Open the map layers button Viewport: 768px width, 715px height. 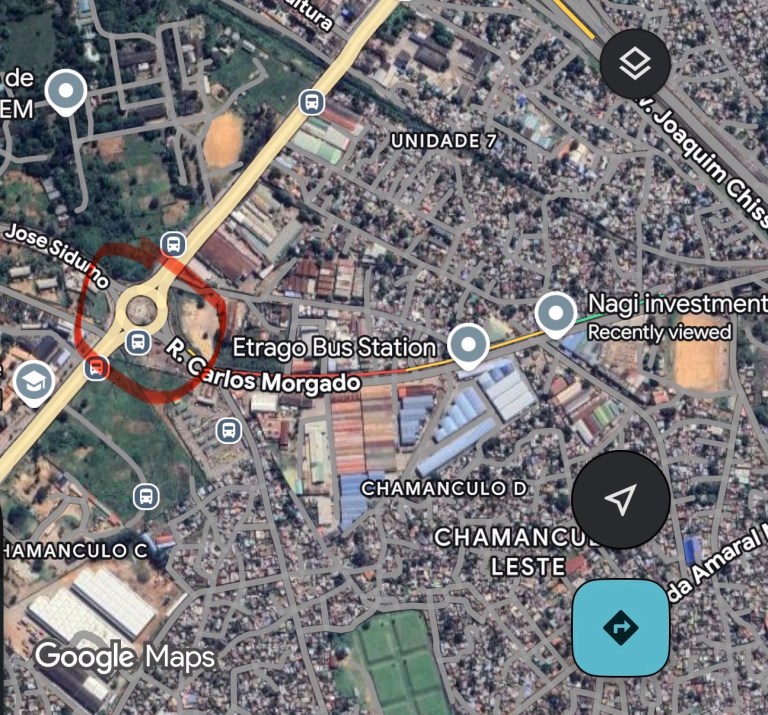635,64
